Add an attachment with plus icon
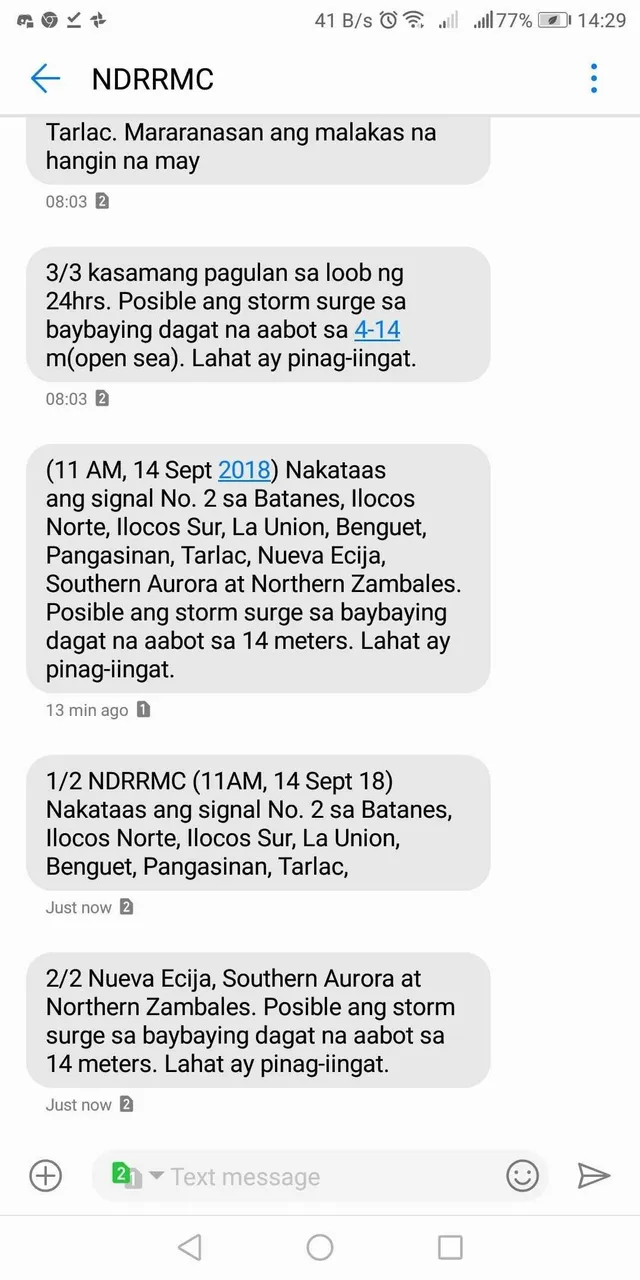The height and width of the screenshot is (1280, 640). (46, 1175)
